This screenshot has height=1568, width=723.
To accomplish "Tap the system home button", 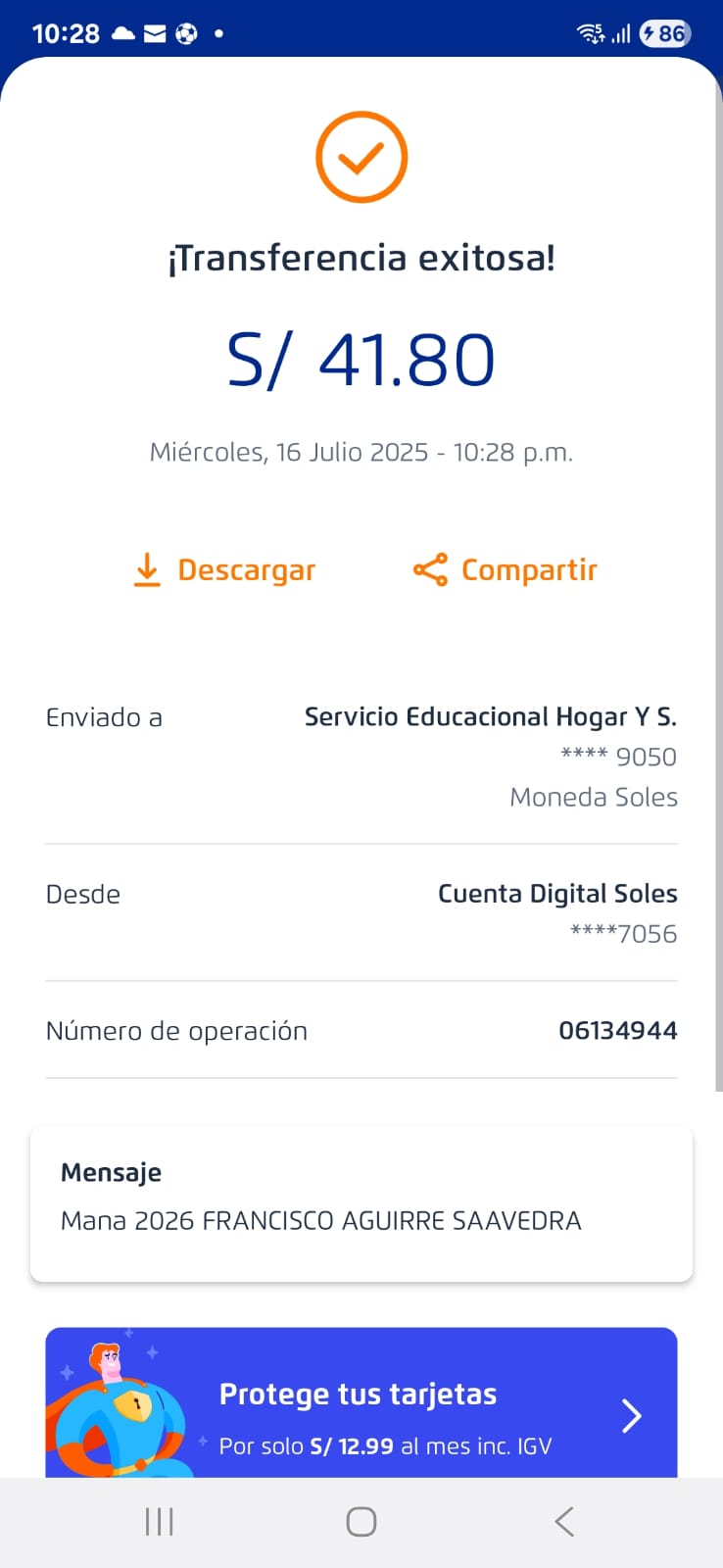I will pyautogui.click(x=361, y=1521).
